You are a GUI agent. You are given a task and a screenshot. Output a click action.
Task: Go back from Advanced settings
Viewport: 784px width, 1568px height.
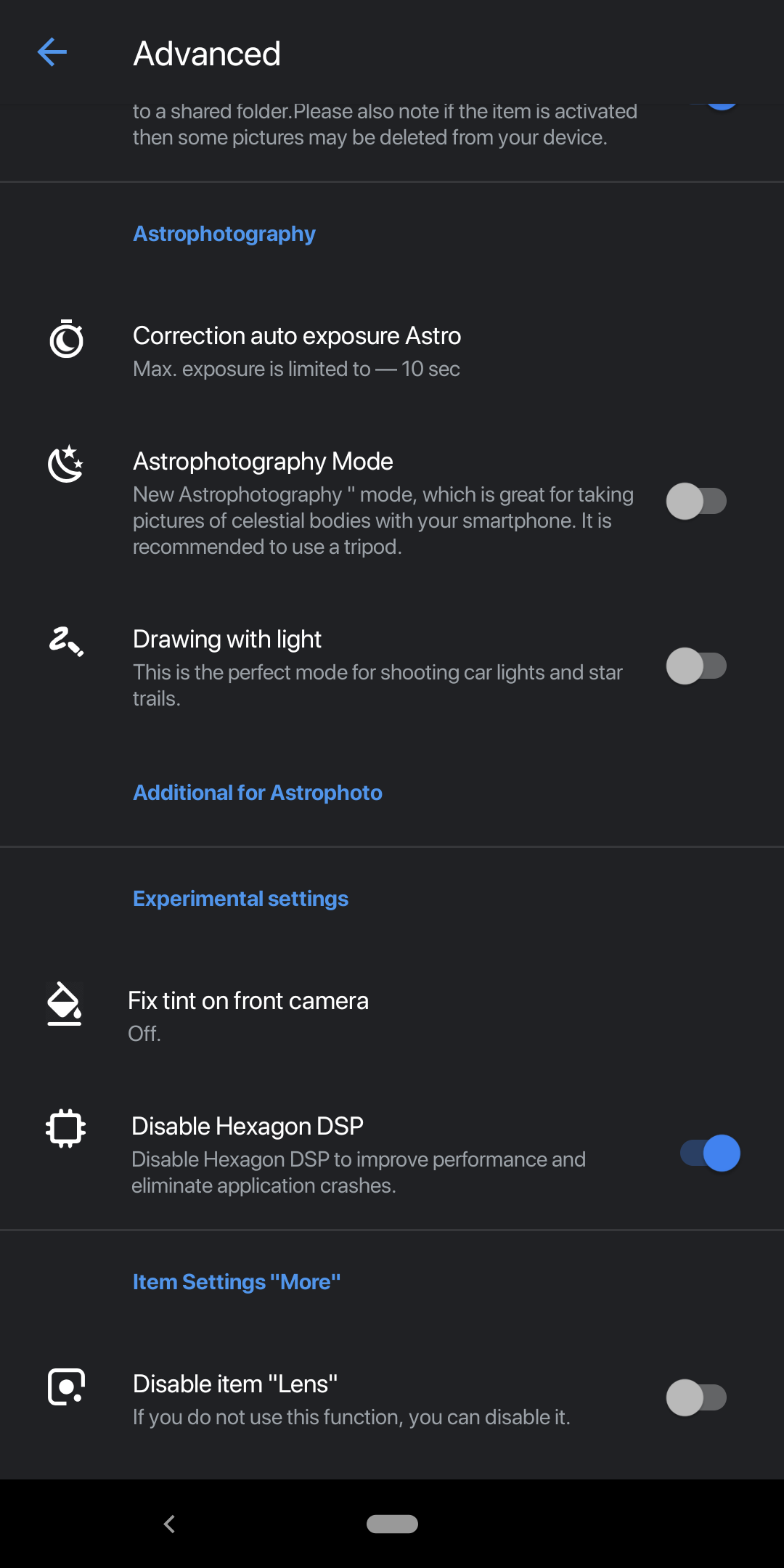[52, 52]
